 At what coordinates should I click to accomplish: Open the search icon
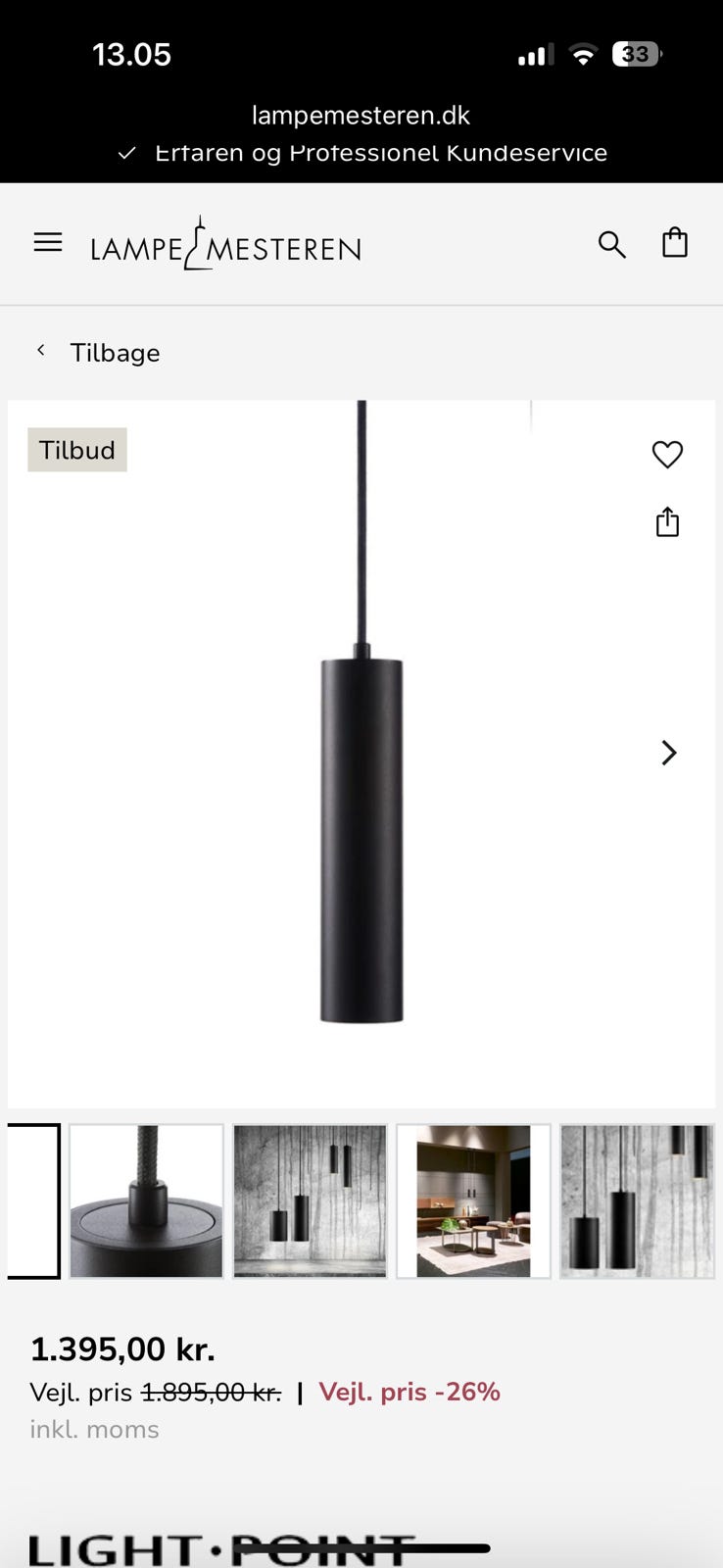click(611, 244)
